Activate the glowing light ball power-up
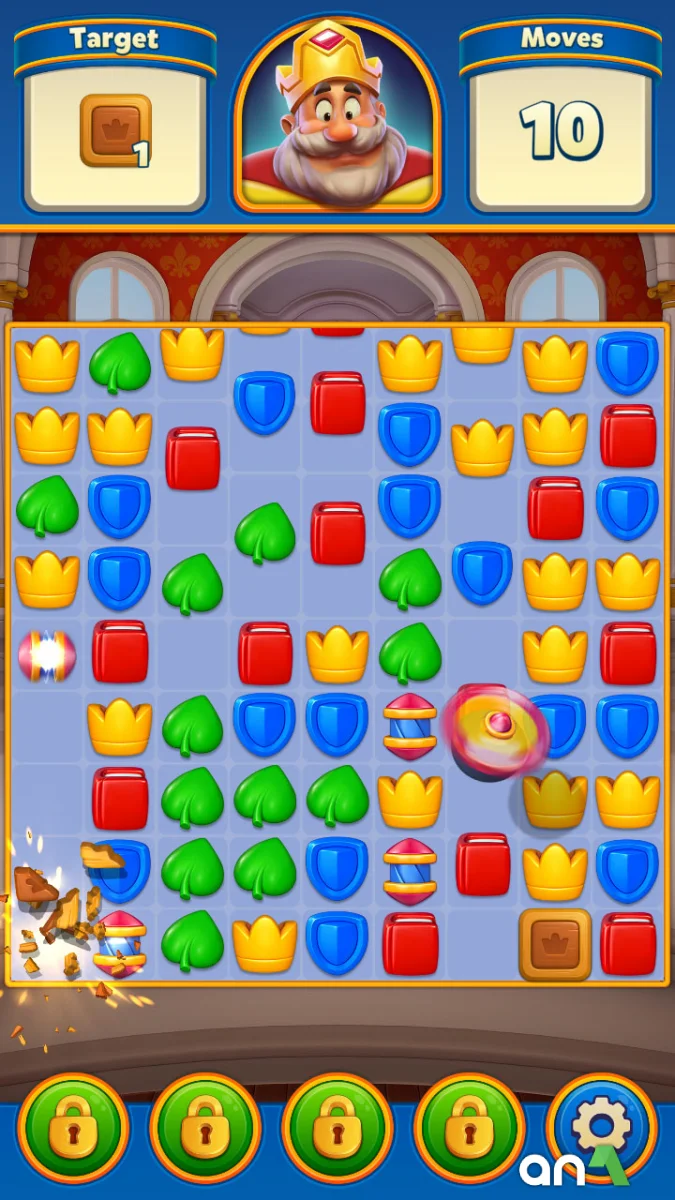Screen dimensions: 675x1200 (46, 655)
